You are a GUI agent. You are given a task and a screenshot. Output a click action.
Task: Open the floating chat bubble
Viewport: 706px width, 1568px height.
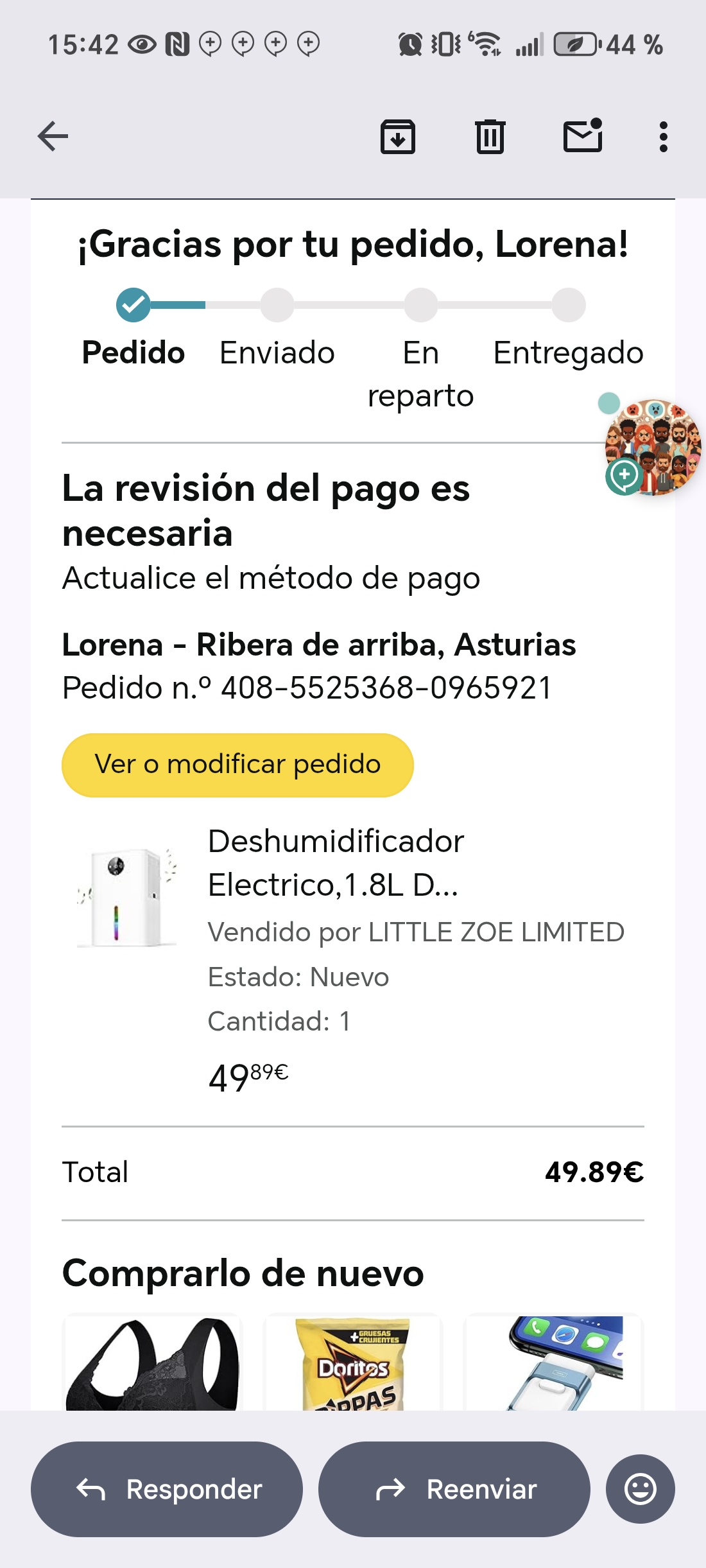click(x=653, y=447)
